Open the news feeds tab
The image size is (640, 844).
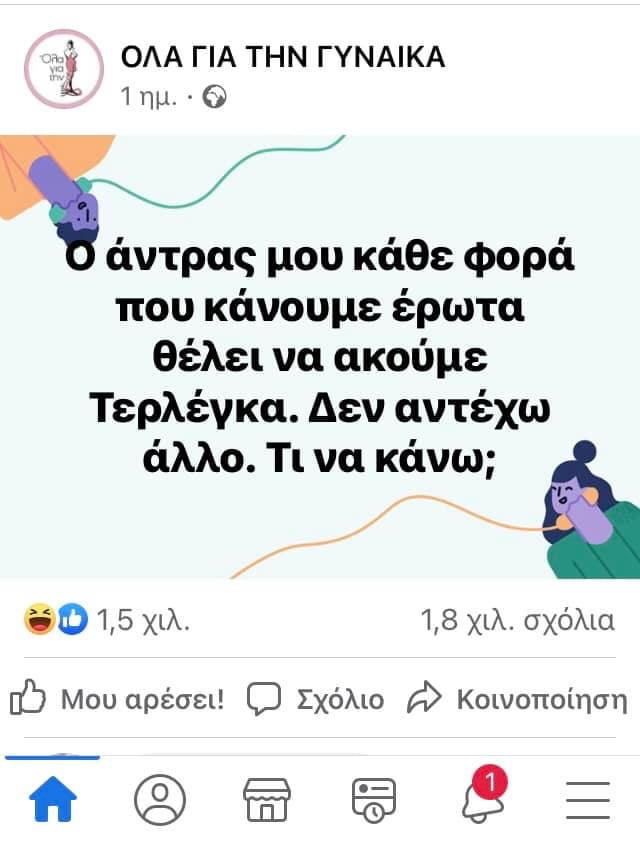(374, 799)
